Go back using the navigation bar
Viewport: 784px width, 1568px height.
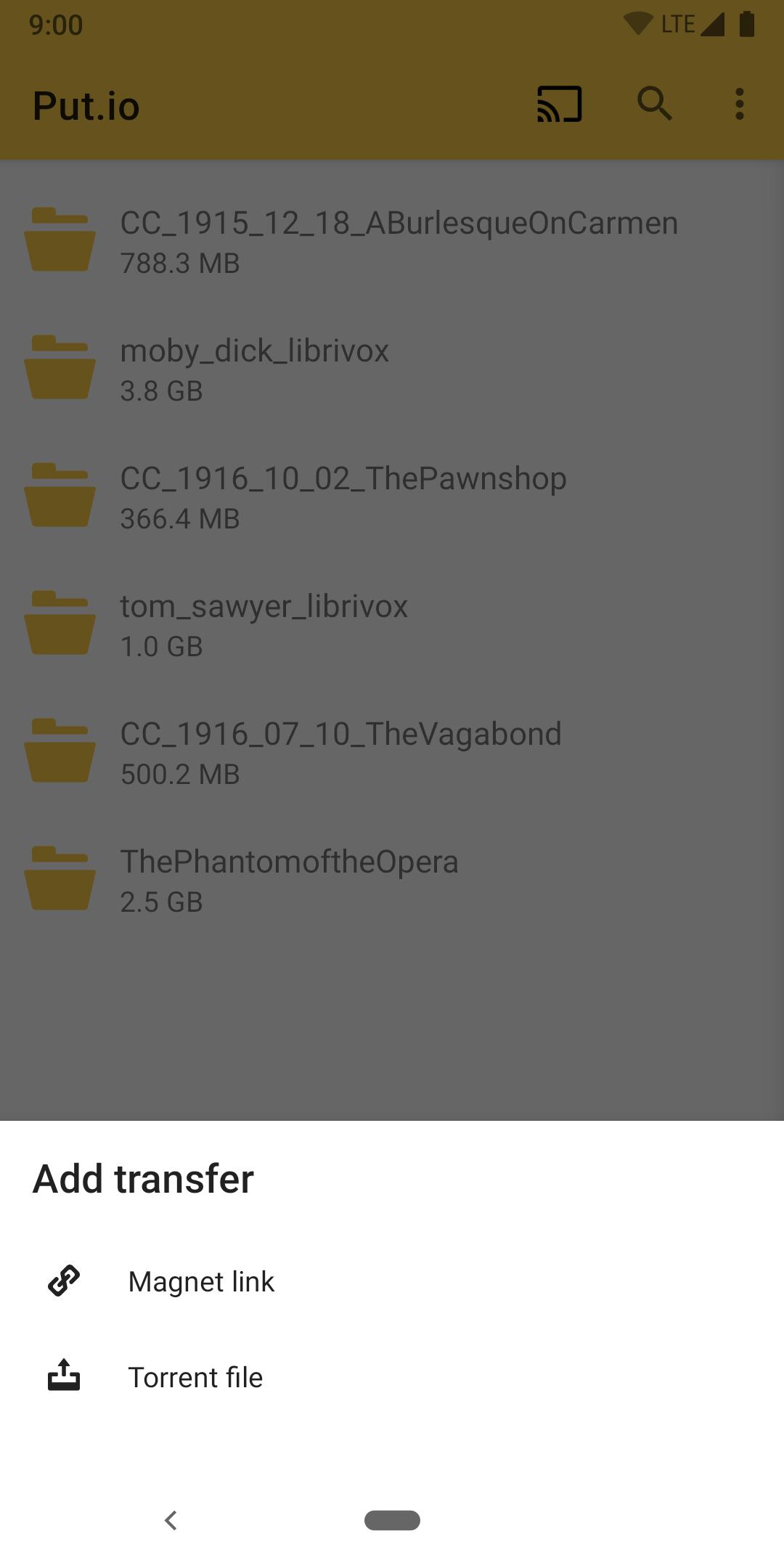(171, 1520)
